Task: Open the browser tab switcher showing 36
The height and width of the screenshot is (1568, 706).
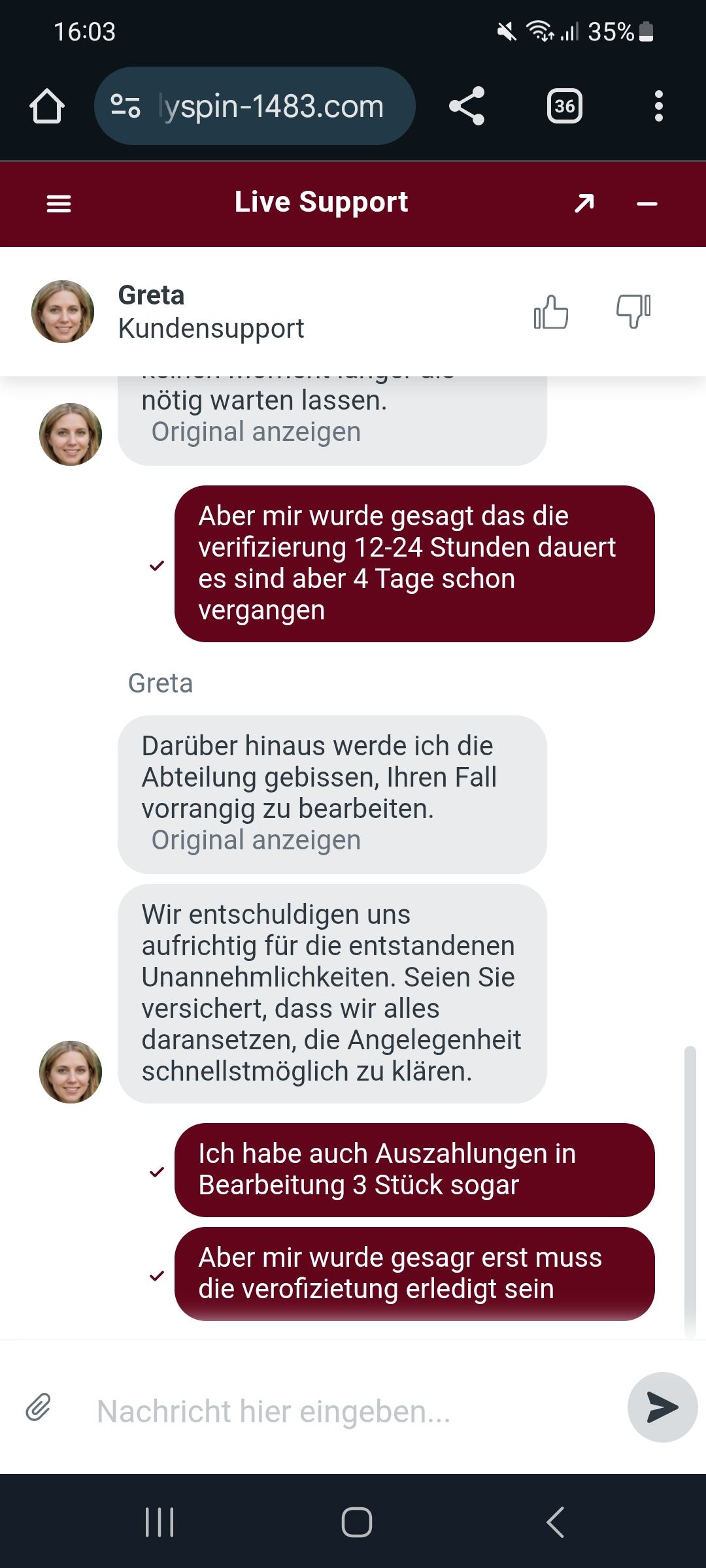Action: tap(564, 106)
